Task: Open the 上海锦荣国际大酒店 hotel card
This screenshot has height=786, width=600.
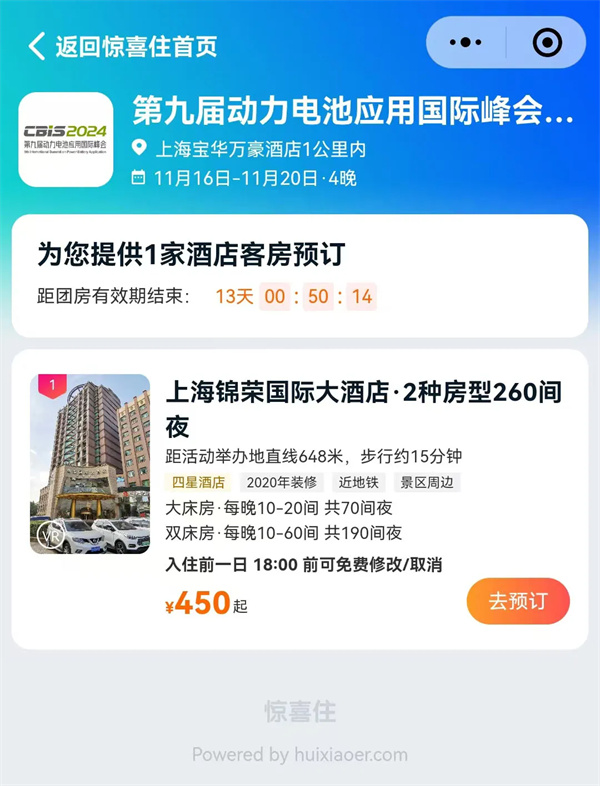Action: (365, 408)
